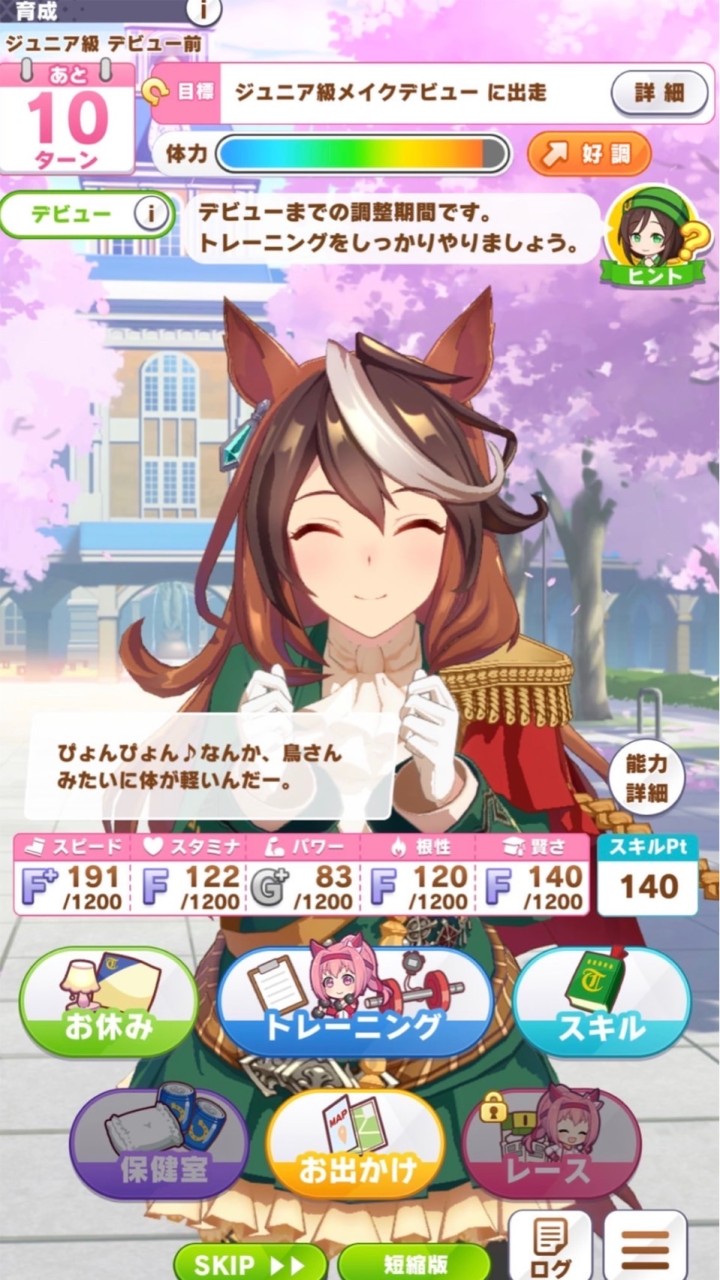Tap the SKIP fast-forward button
This screenshot has height=1280, width=720.
(250, 1263)
